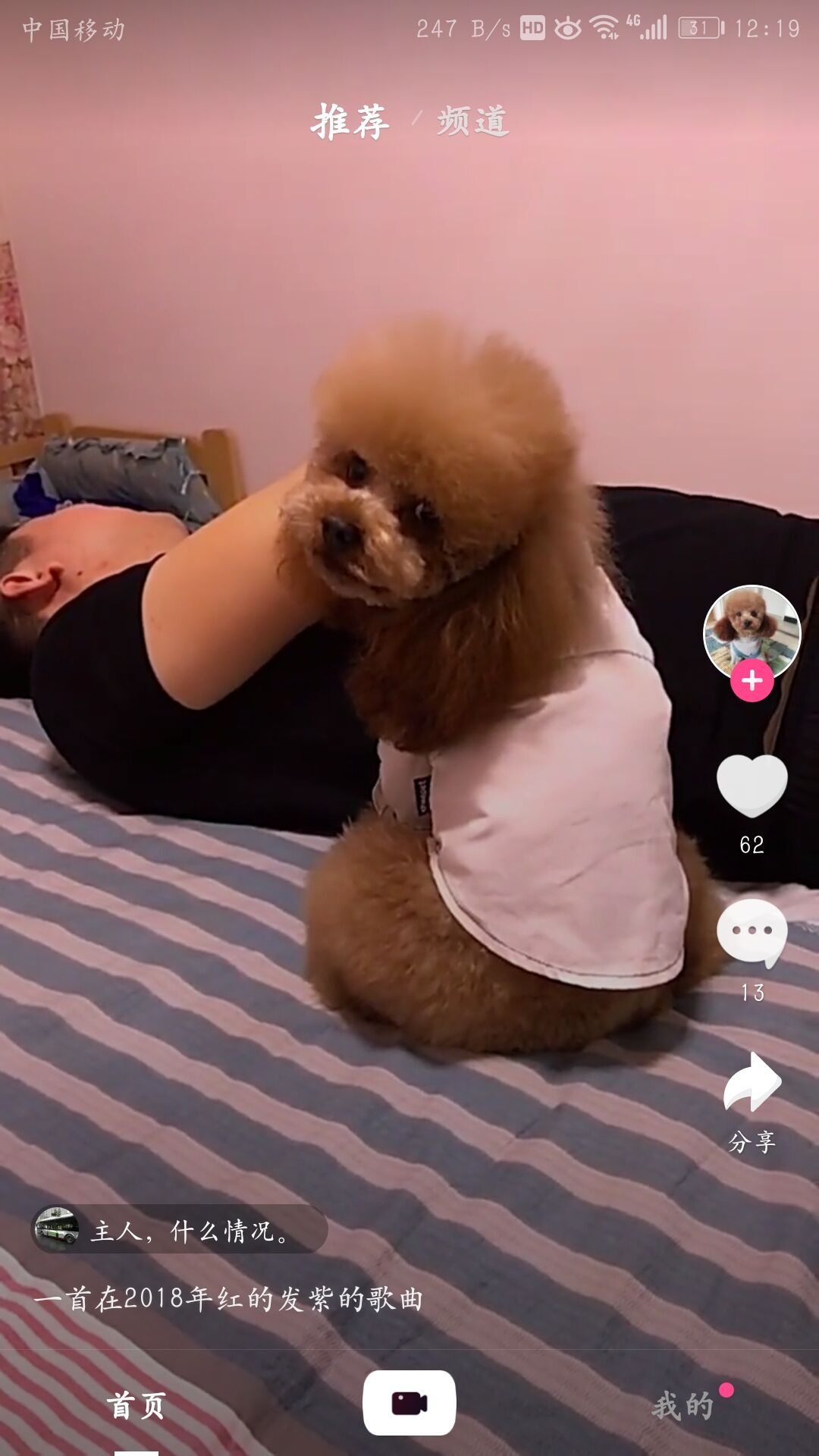
Task: Open the comments bubble
Action: (x=752, y=932)
